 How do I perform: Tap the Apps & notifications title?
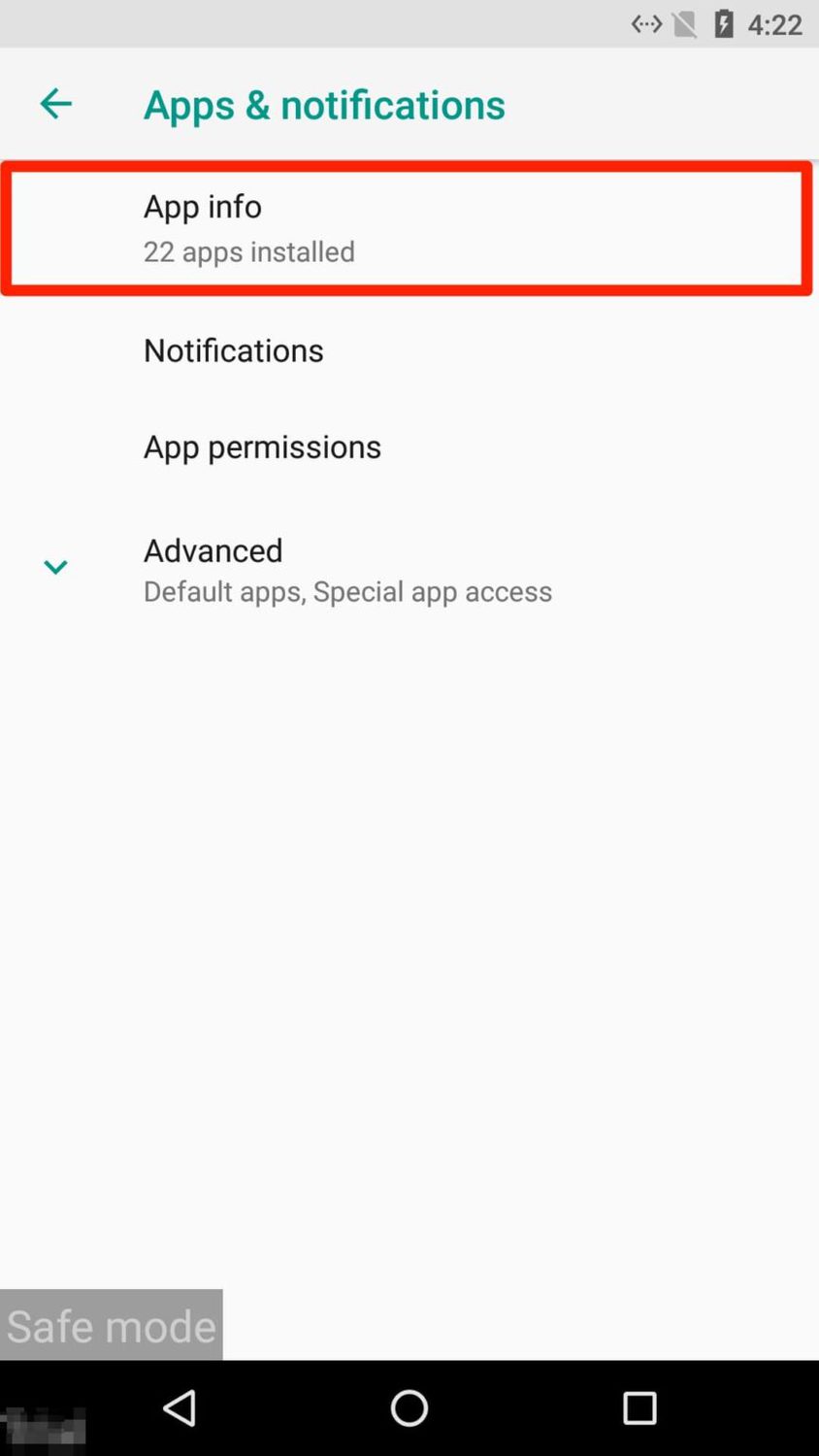point(324,104)
